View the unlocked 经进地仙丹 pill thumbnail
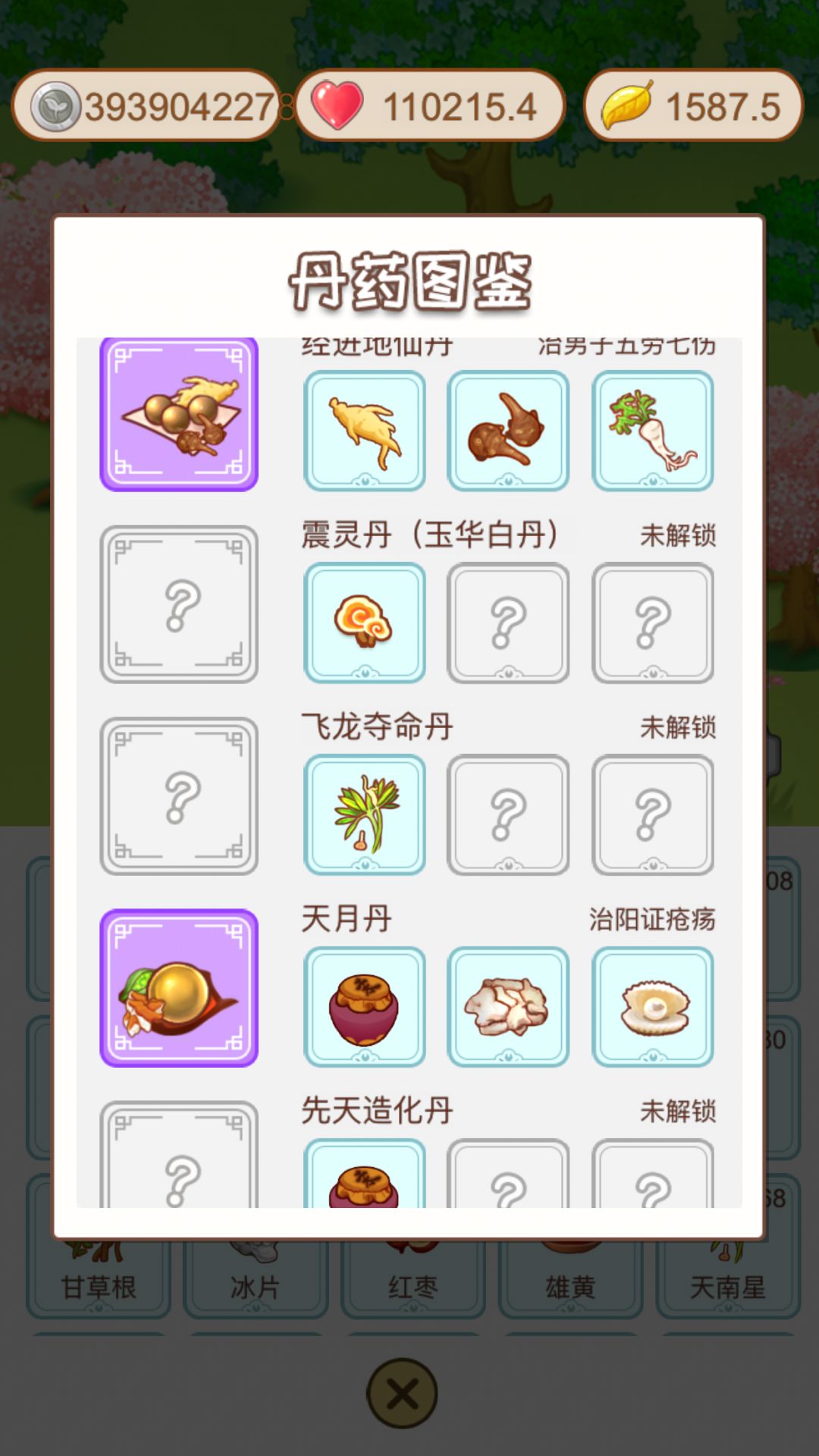This screenshot has height=1456, width=819. click(x=179, y=413)
